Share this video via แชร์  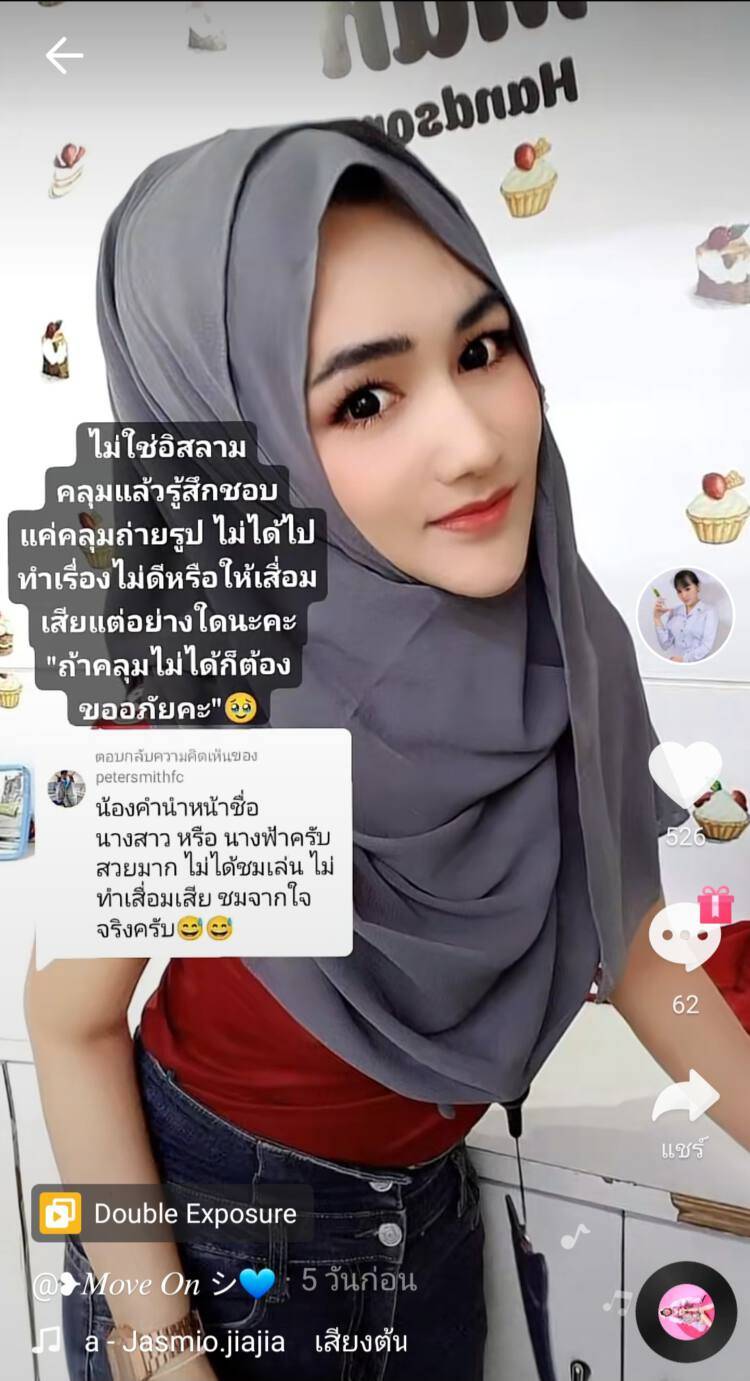pos(685,1098)
